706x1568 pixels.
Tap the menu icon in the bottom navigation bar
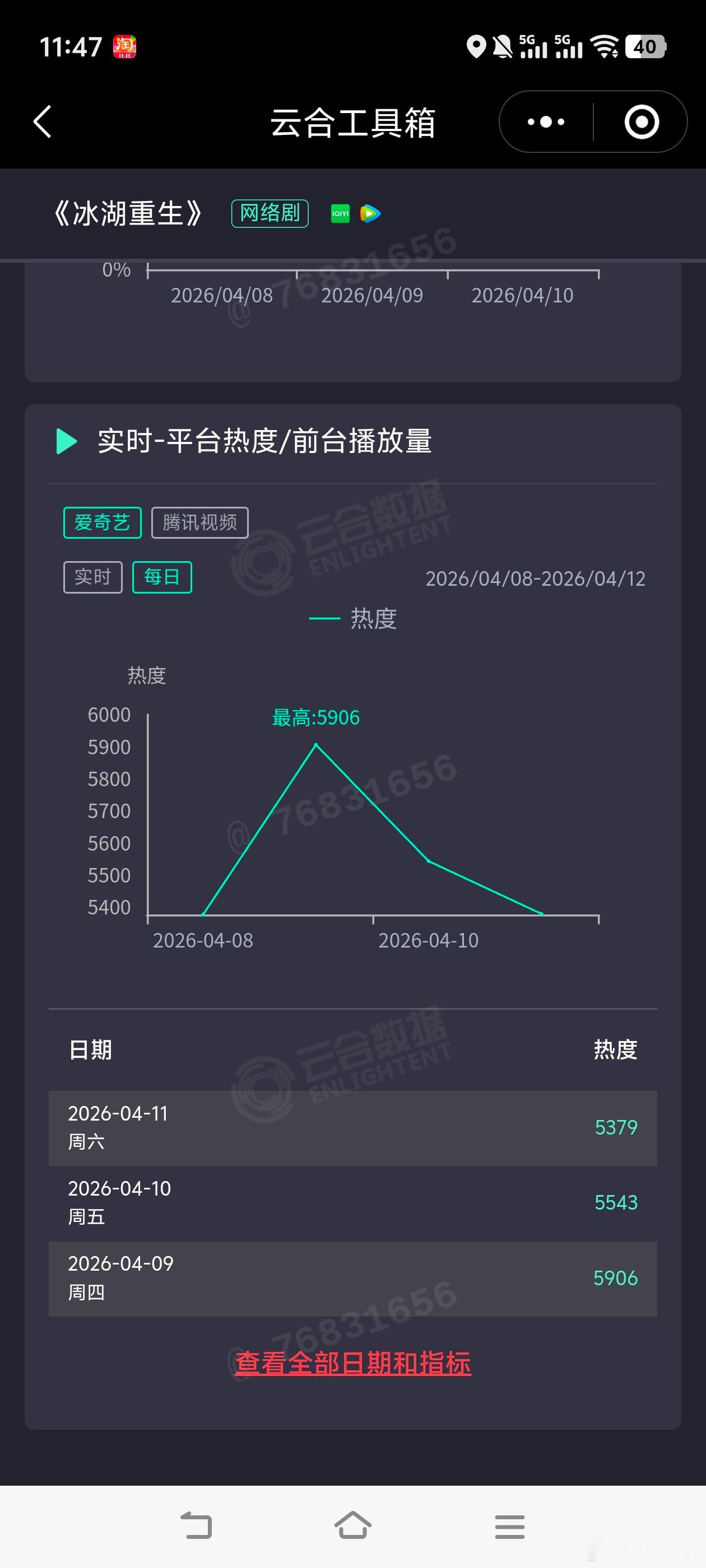[510, 1527]
